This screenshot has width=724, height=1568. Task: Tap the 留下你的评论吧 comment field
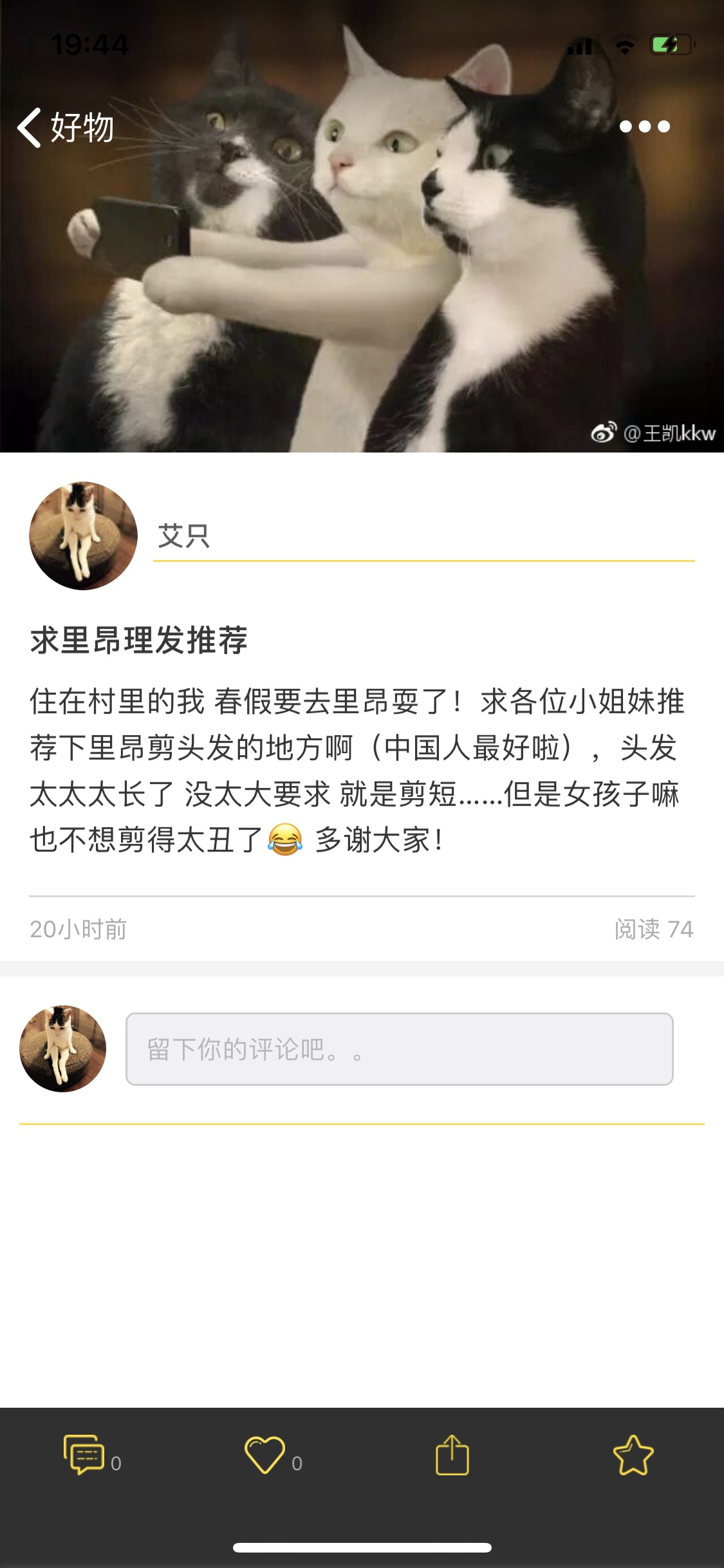(x=399, y=1049)
